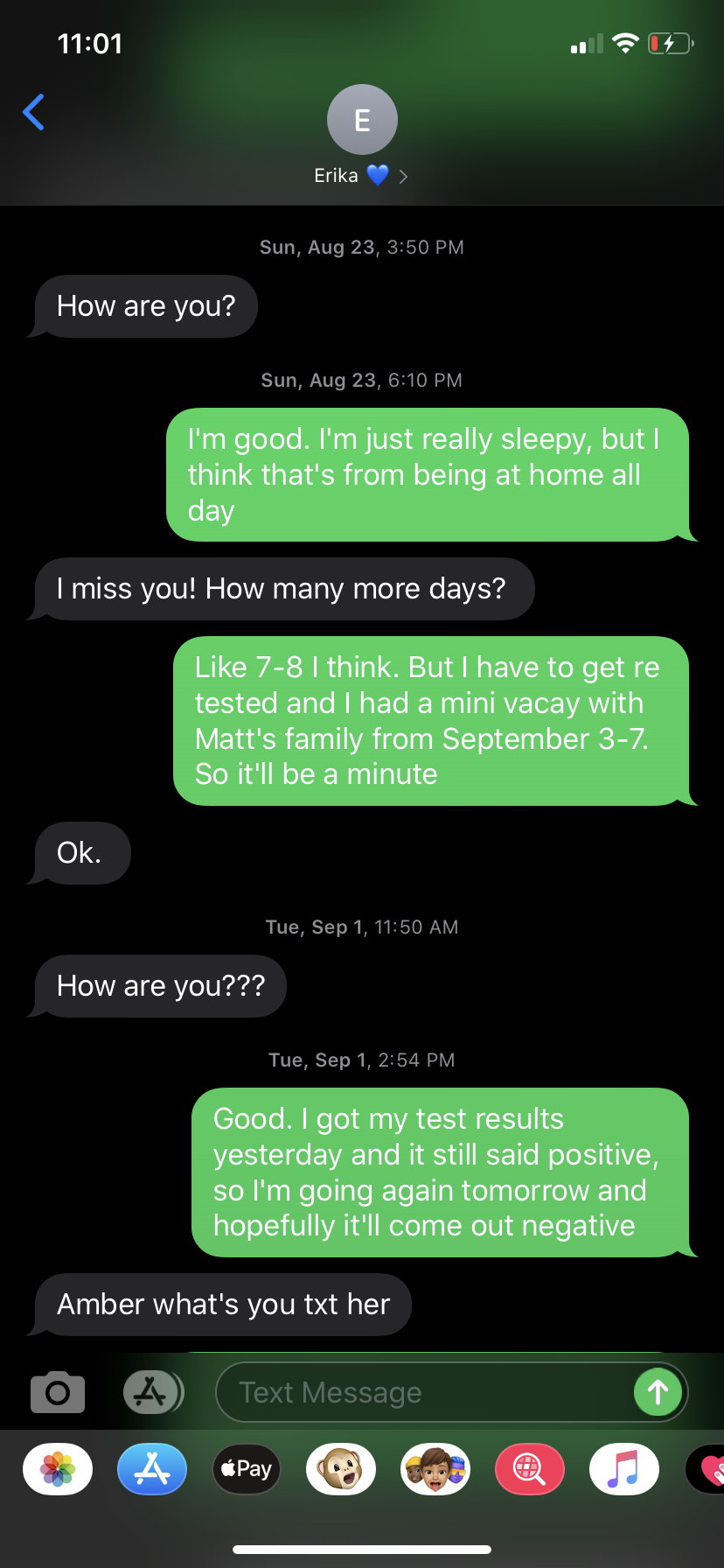
Task: Toggle the iMessage apps drawer button
Action: point(152,1392)
